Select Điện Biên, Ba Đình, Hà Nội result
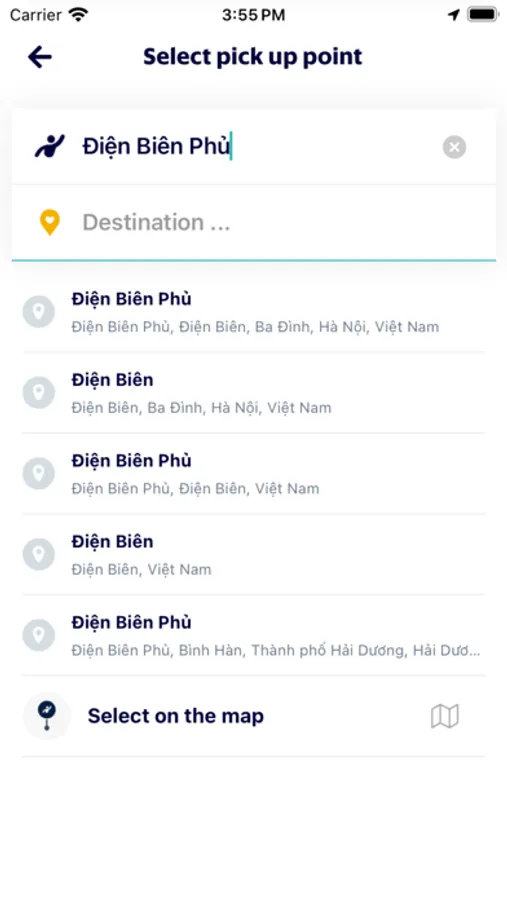The width and height of the screenshot is (507, 900). [x=254, y=393]
